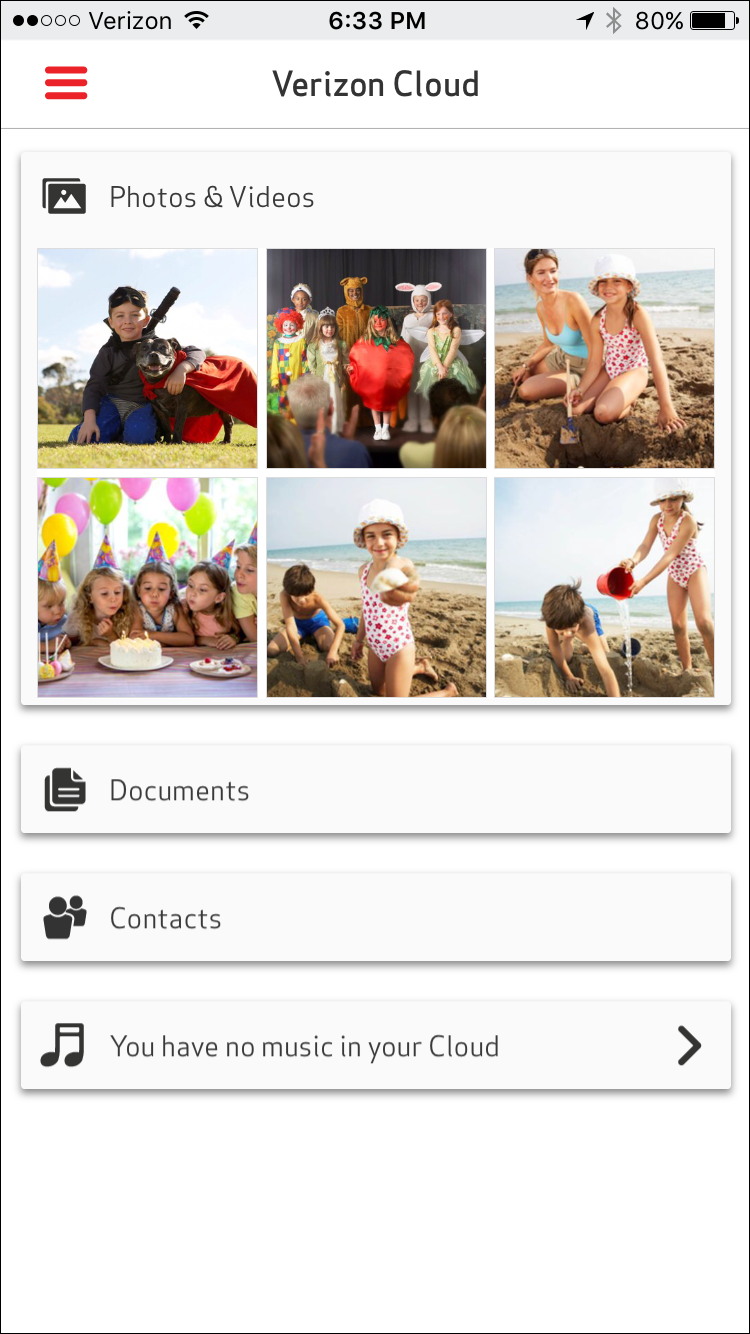Open the red hamburger menu

[x=66, y=83]
